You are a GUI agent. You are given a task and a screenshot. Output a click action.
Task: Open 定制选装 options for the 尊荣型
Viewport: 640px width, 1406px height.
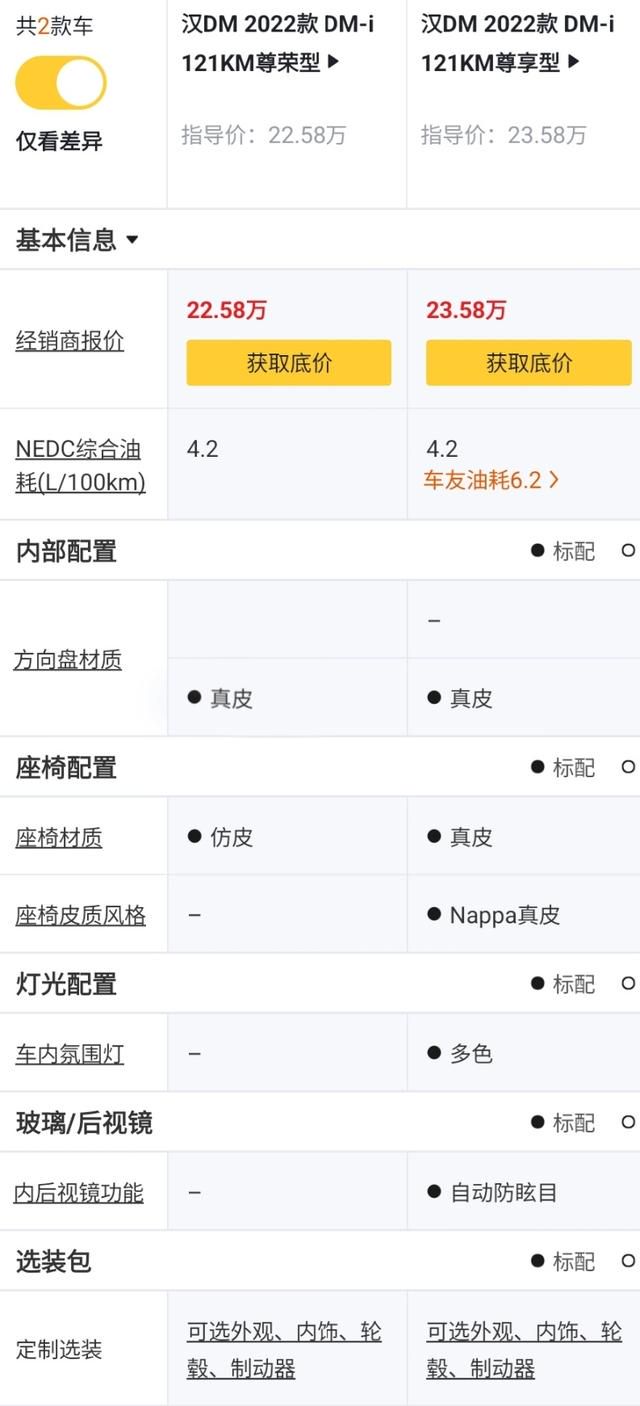point(285,1350)
